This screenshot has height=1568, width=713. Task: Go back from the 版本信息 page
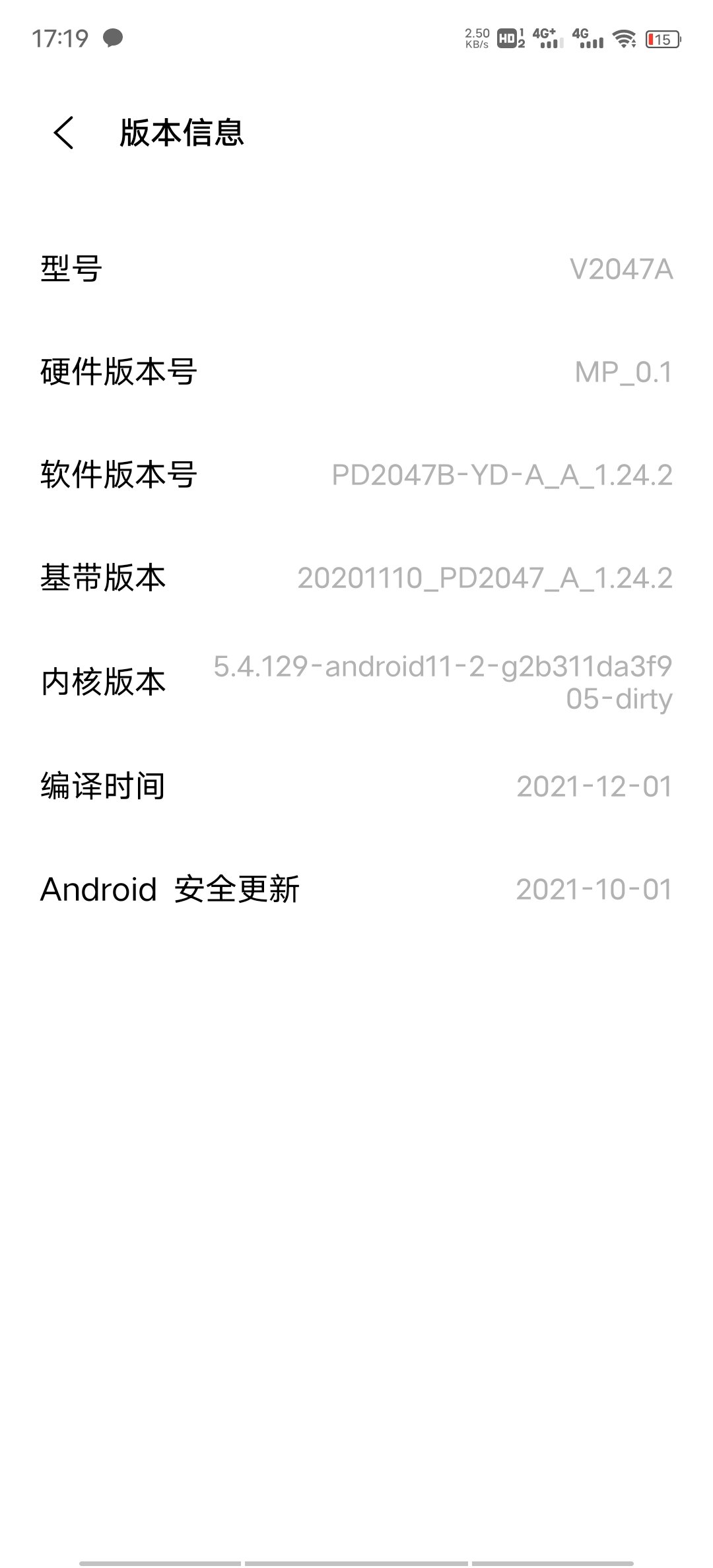point(63,133)
